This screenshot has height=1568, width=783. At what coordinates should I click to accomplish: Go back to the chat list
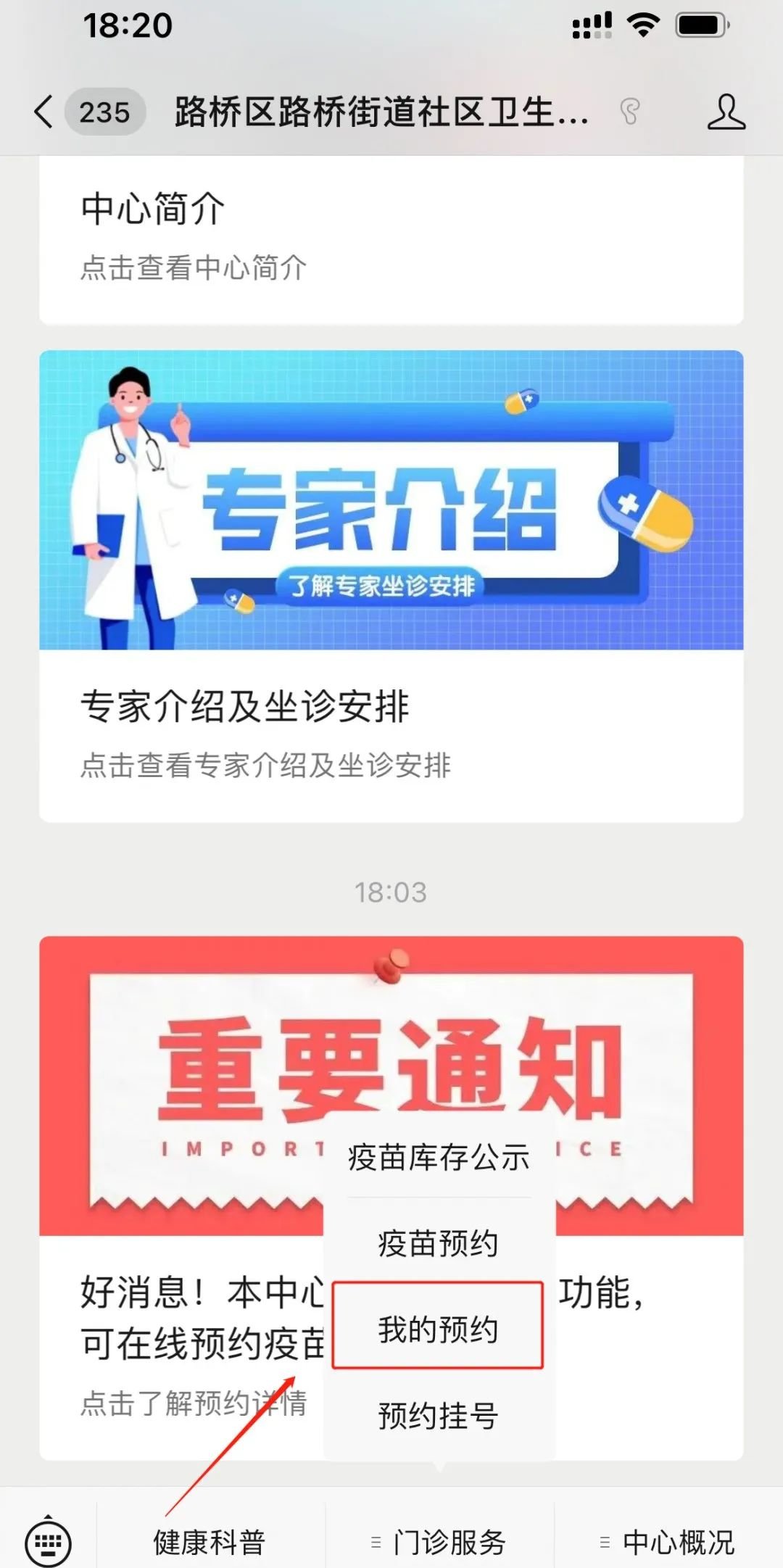point(45,112)
